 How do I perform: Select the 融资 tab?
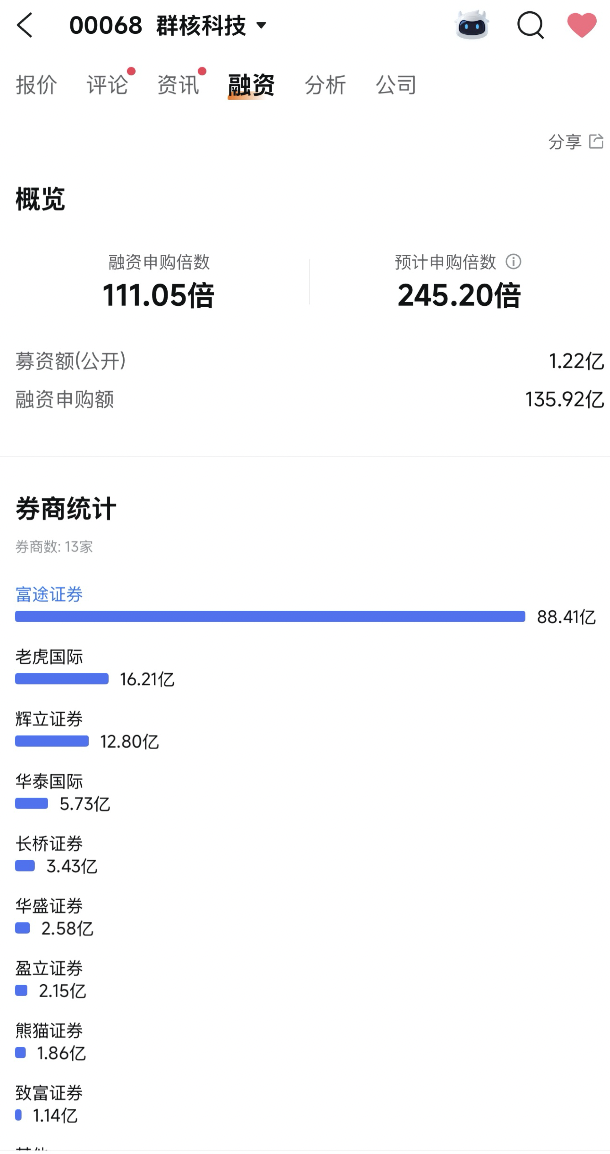pyautogui.click(x=251, y=85)
